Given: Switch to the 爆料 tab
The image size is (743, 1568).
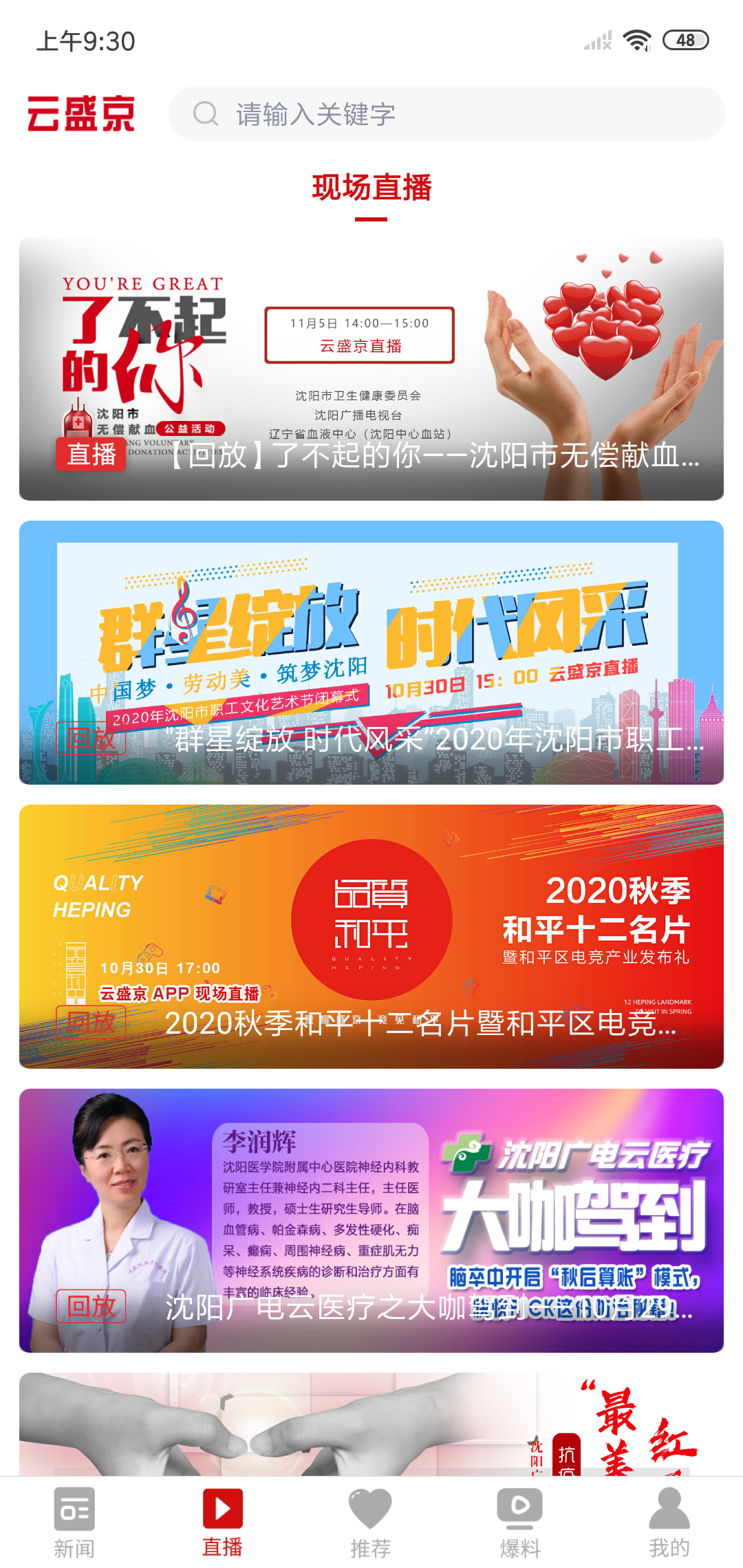Looking at the screenshot, I should point(520,1522).
